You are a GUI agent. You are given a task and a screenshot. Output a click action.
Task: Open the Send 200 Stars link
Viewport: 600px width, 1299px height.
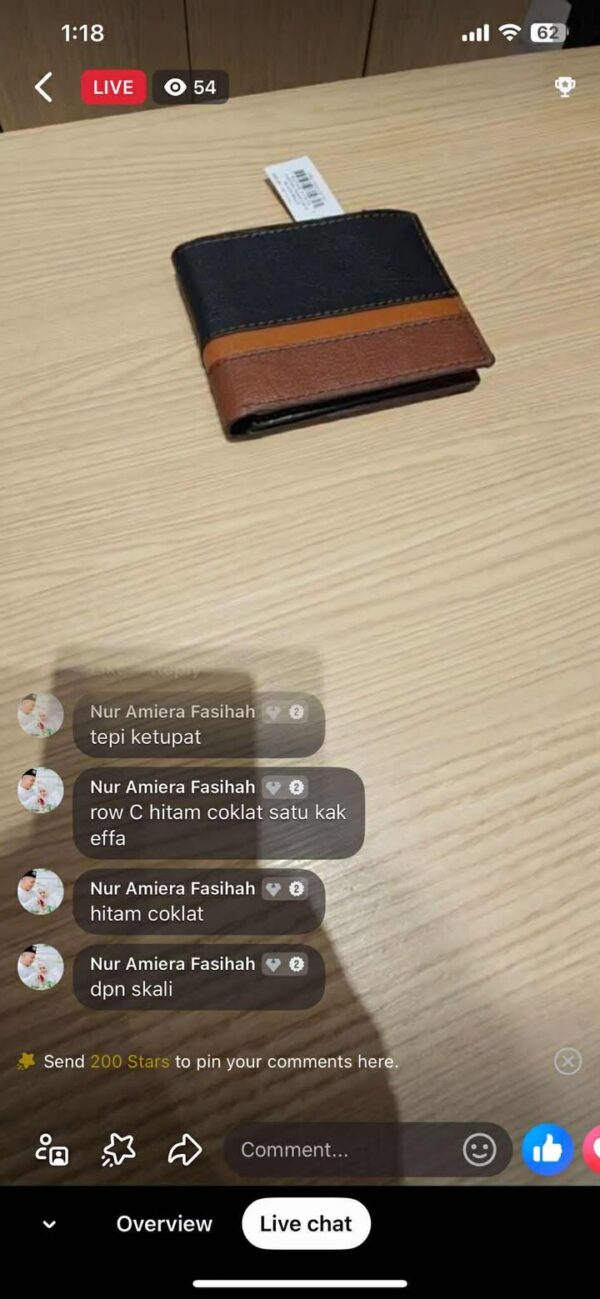tap(130, 1062)
